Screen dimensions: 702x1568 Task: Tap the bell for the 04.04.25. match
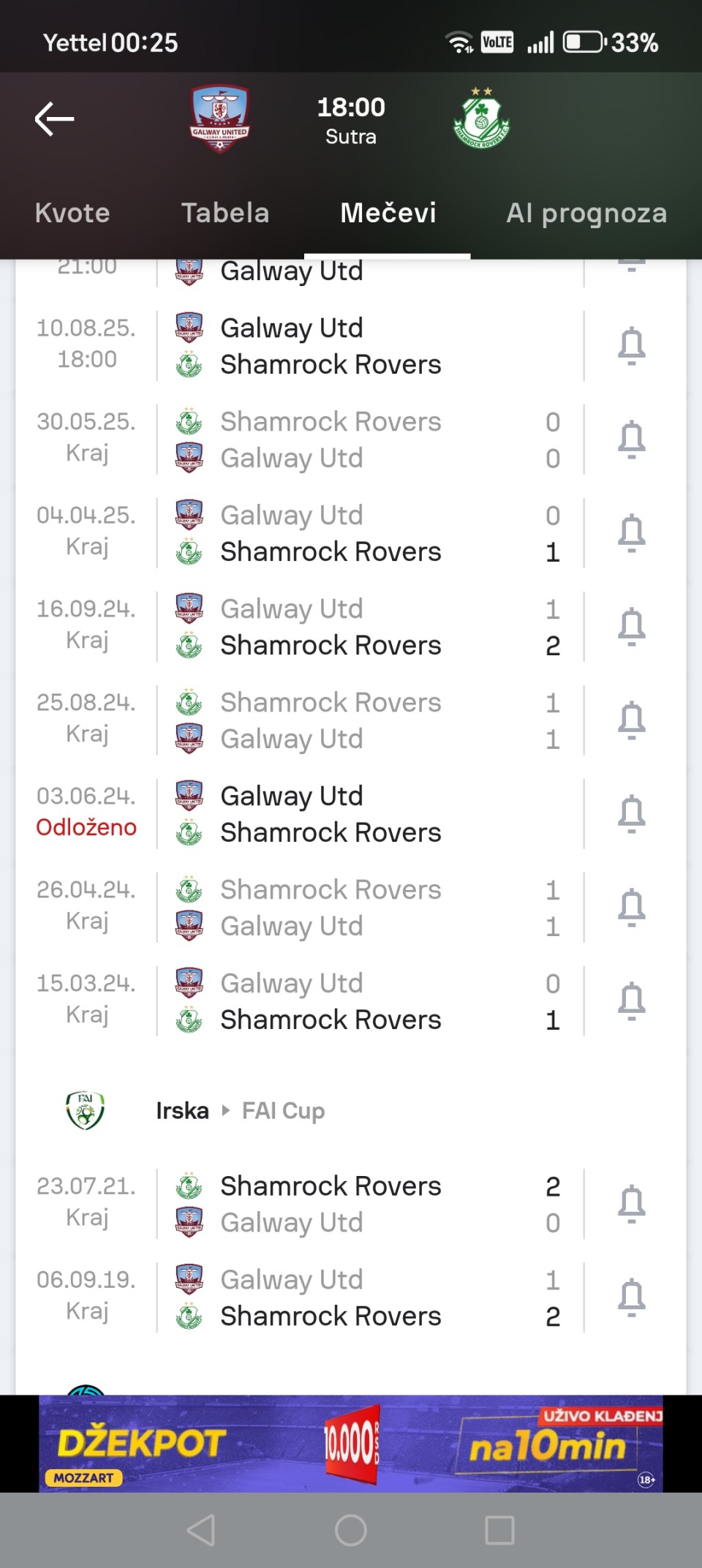[x=632, y=533]
